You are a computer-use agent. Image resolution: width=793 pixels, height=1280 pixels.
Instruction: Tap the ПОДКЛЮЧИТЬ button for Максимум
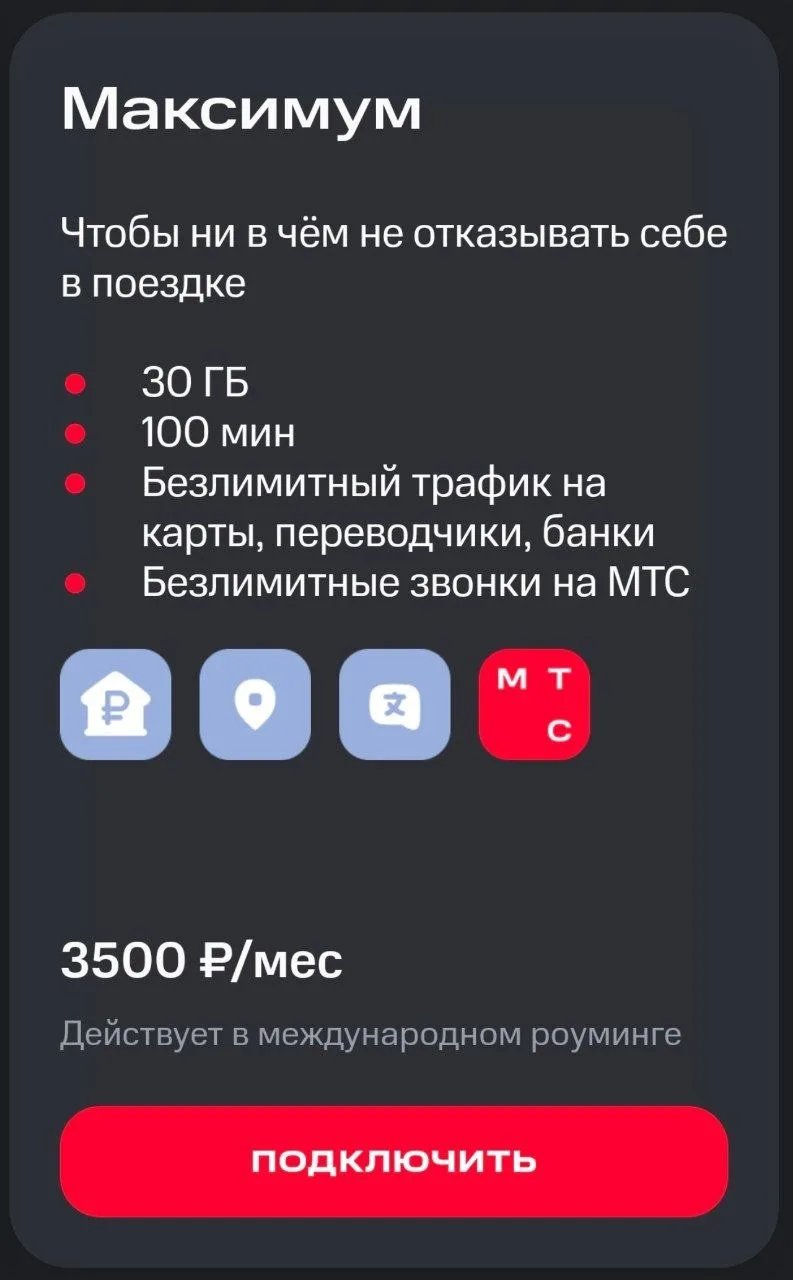394,1161
